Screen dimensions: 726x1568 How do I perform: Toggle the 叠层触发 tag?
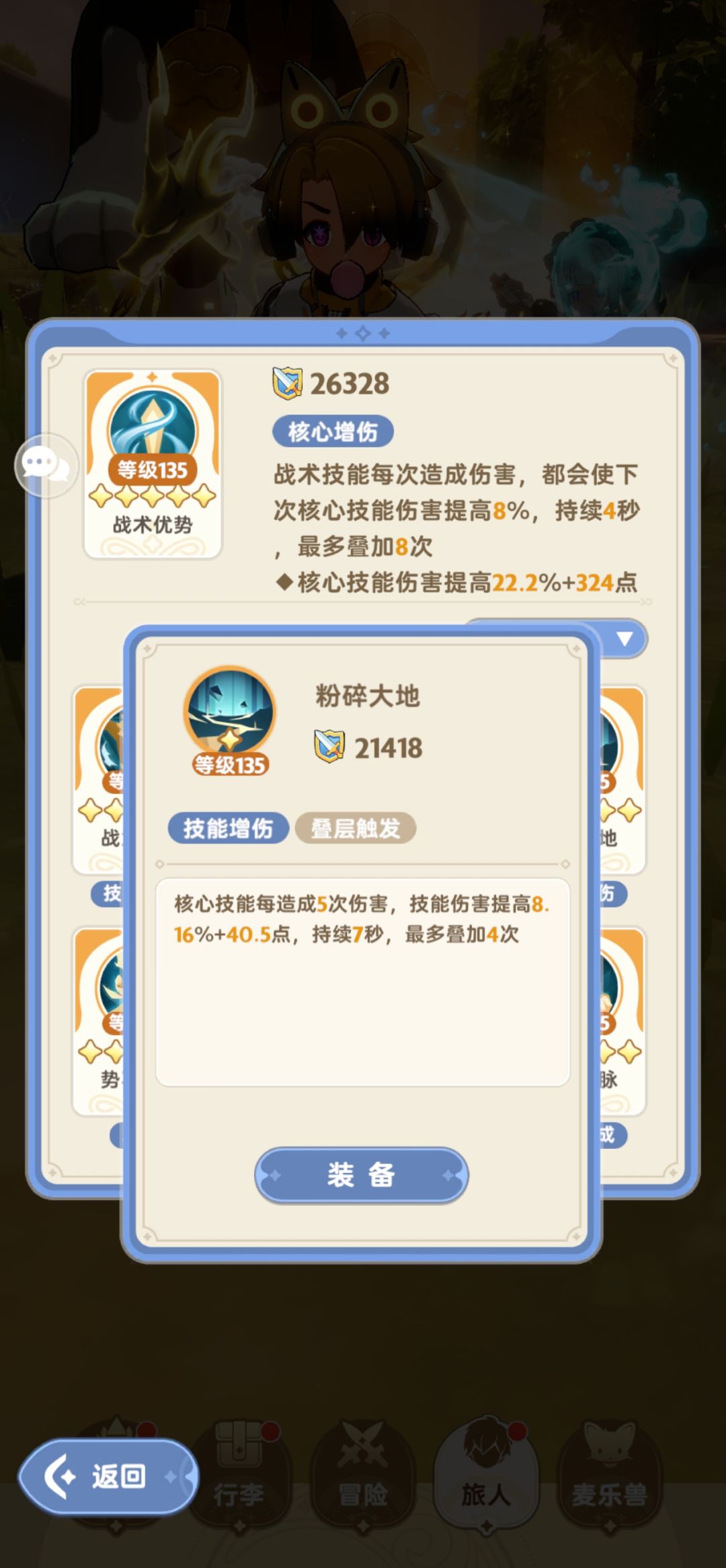pos(357,829)
